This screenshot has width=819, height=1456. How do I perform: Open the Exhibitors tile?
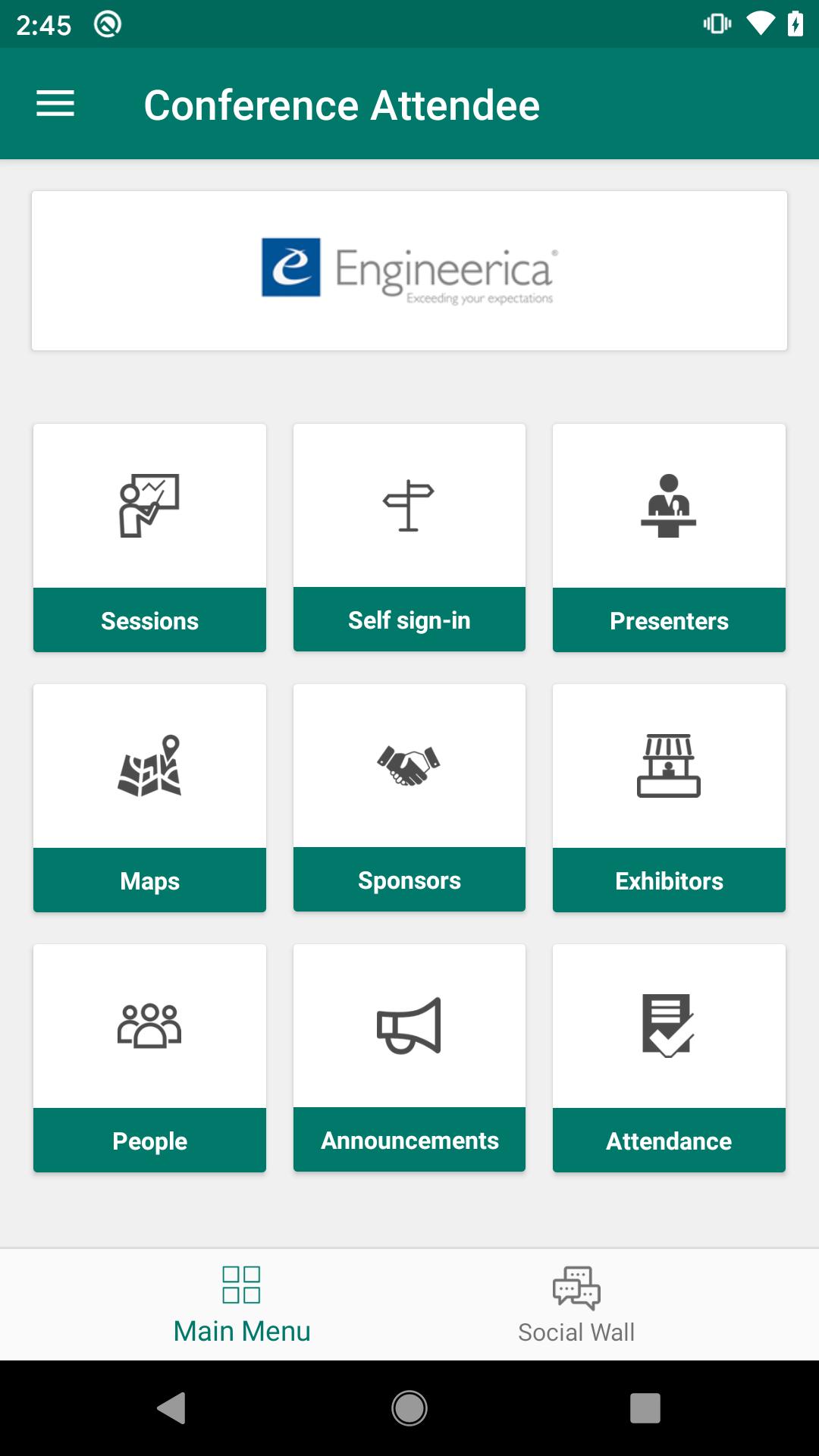[669, 798]
